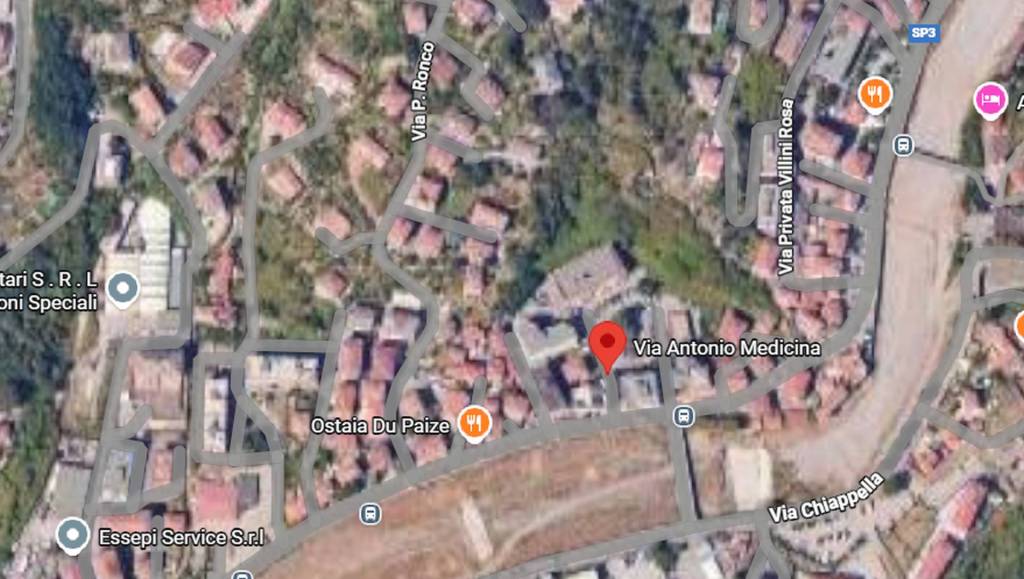Select the pink hotel marker
The height and width of the screenshot is (579, 1024).
pyautogui.click(x=990, y=100)
